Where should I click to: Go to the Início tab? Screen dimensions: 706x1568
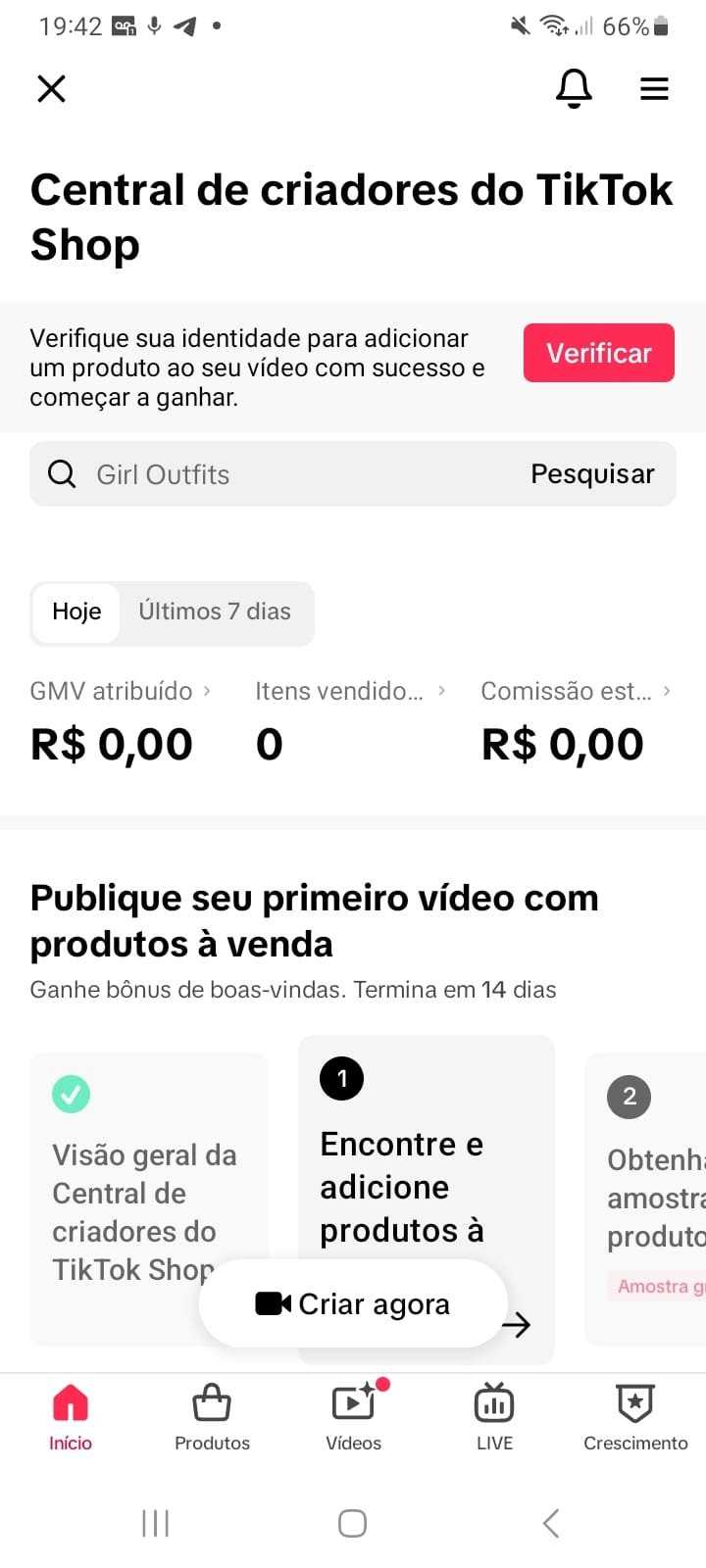click(x=71, y=1417)
